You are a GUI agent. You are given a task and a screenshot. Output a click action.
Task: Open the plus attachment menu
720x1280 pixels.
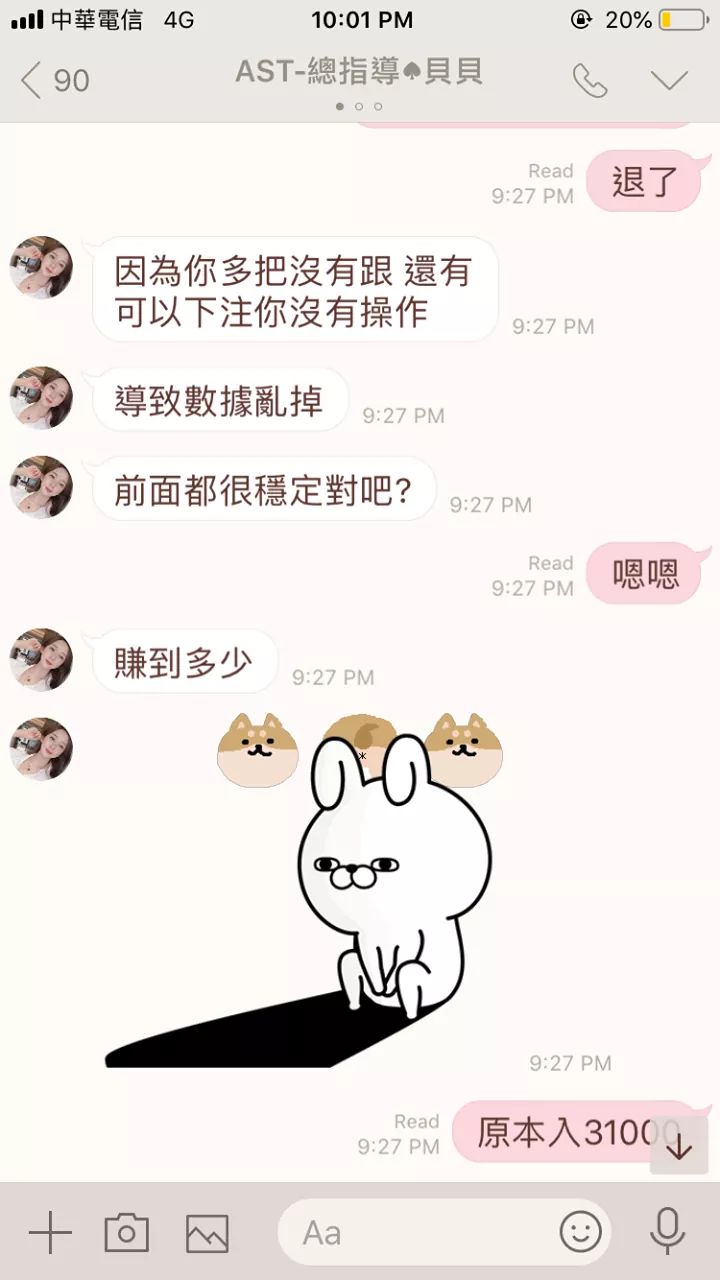[50, 1232]
